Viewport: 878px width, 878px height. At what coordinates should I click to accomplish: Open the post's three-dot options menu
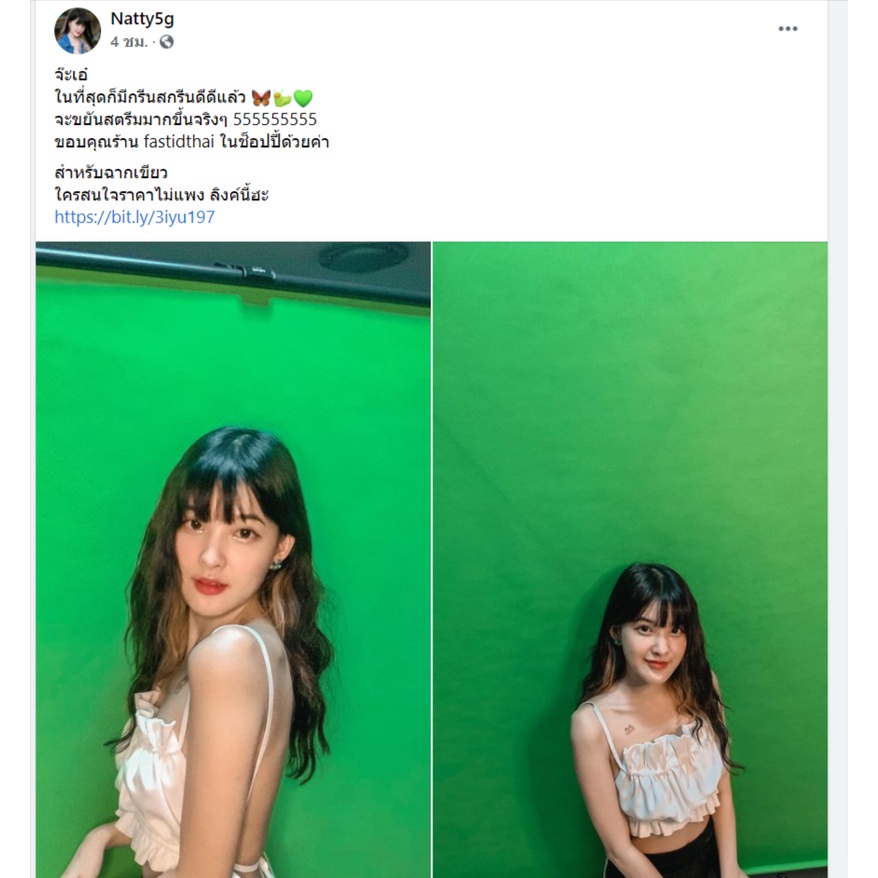tap(787, 29)
